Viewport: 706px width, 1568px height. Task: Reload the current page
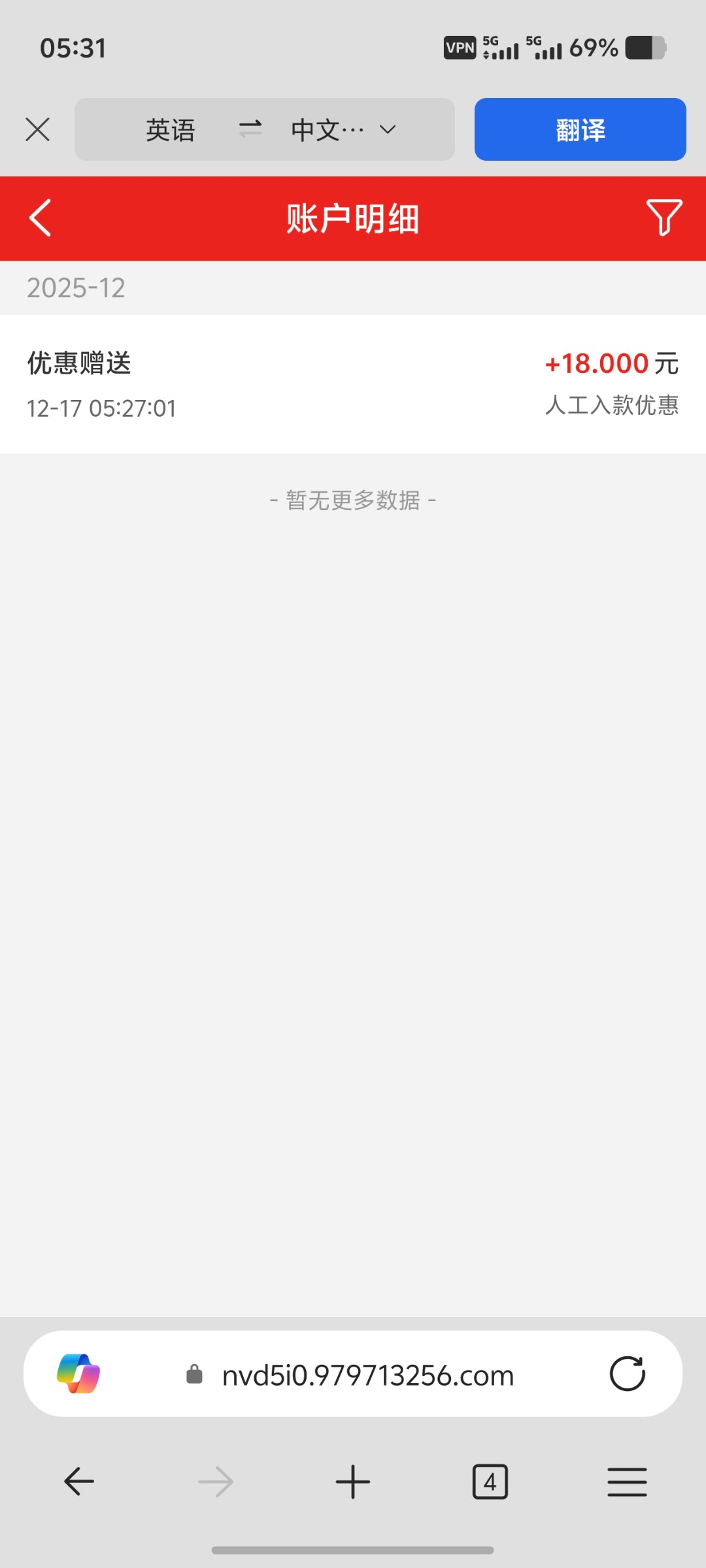[627, 1373]
